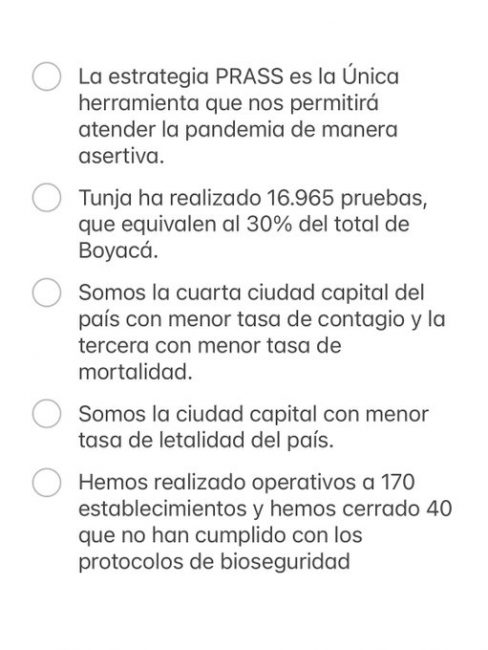Mark the operativos a 170 establecimientos item
Image resolution: width=488 pixels, height=650 pixels.
click(47, 483)
